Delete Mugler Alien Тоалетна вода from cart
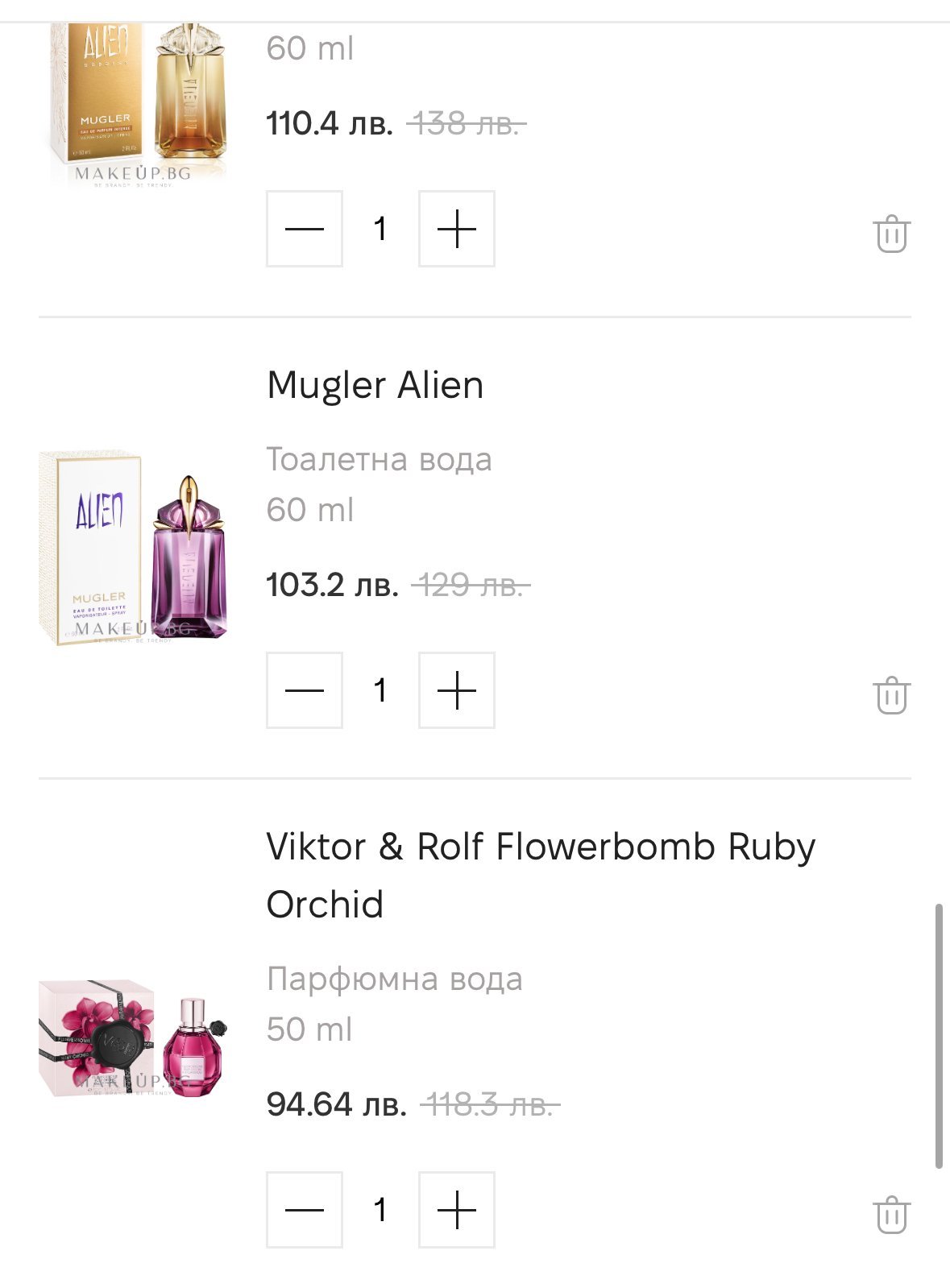This screenshot has width=950, height=1288. 891,695
